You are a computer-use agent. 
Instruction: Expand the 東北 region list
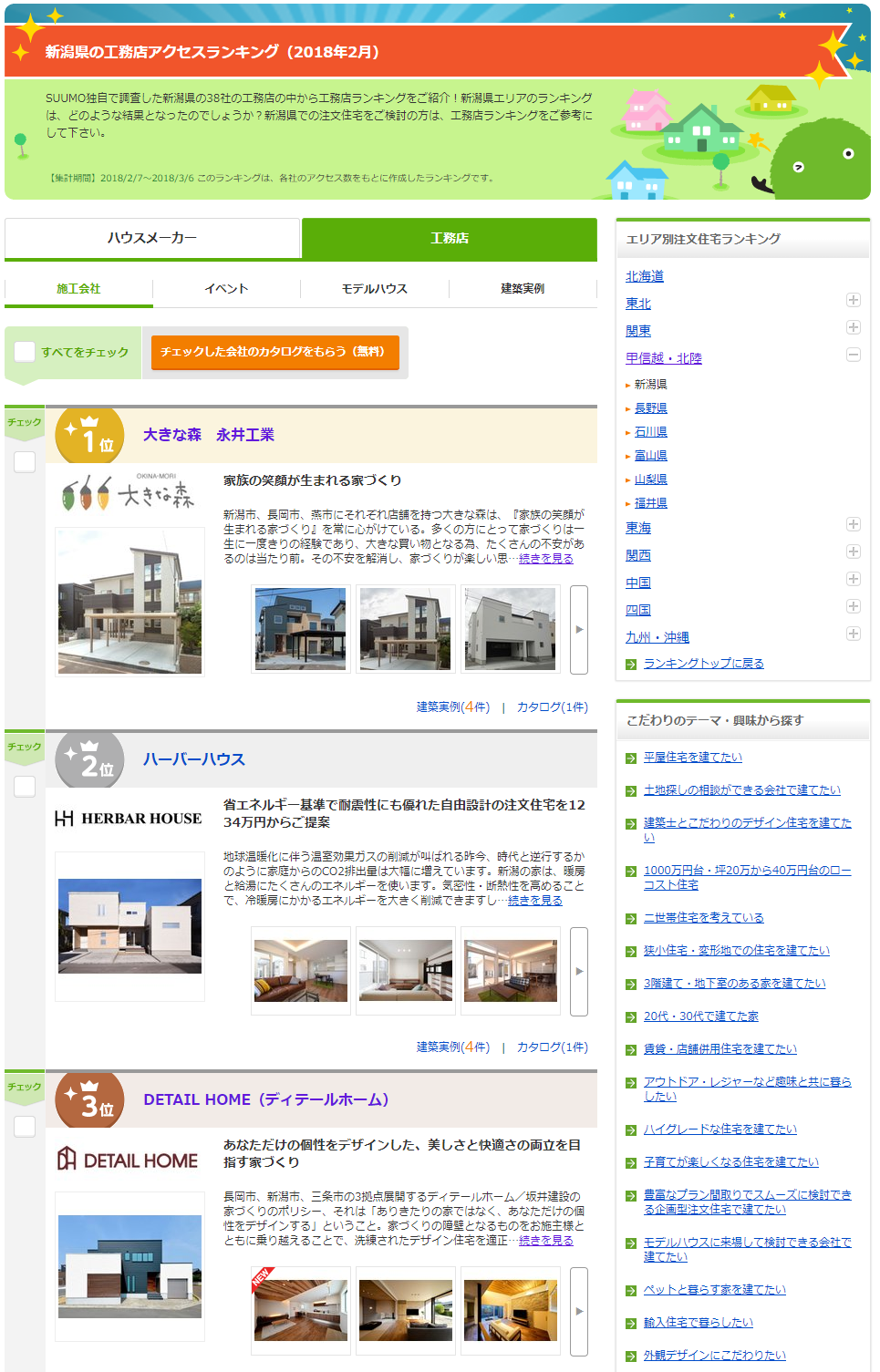854,300
